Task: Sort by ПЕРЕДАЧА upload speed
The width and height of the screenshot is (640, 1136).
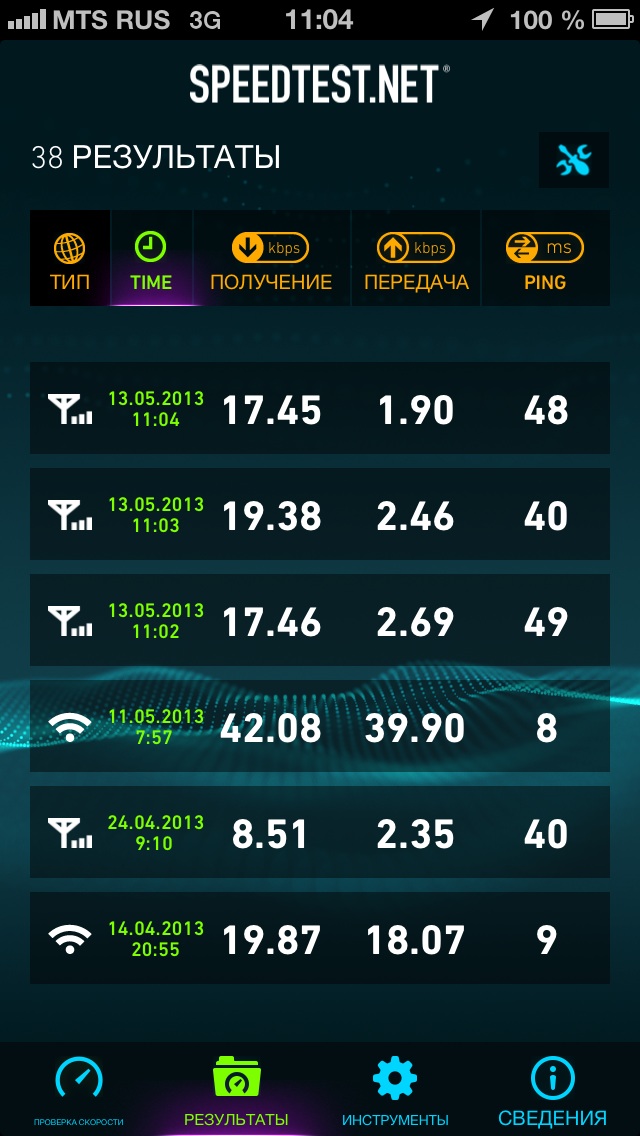Action: (416, 258)
